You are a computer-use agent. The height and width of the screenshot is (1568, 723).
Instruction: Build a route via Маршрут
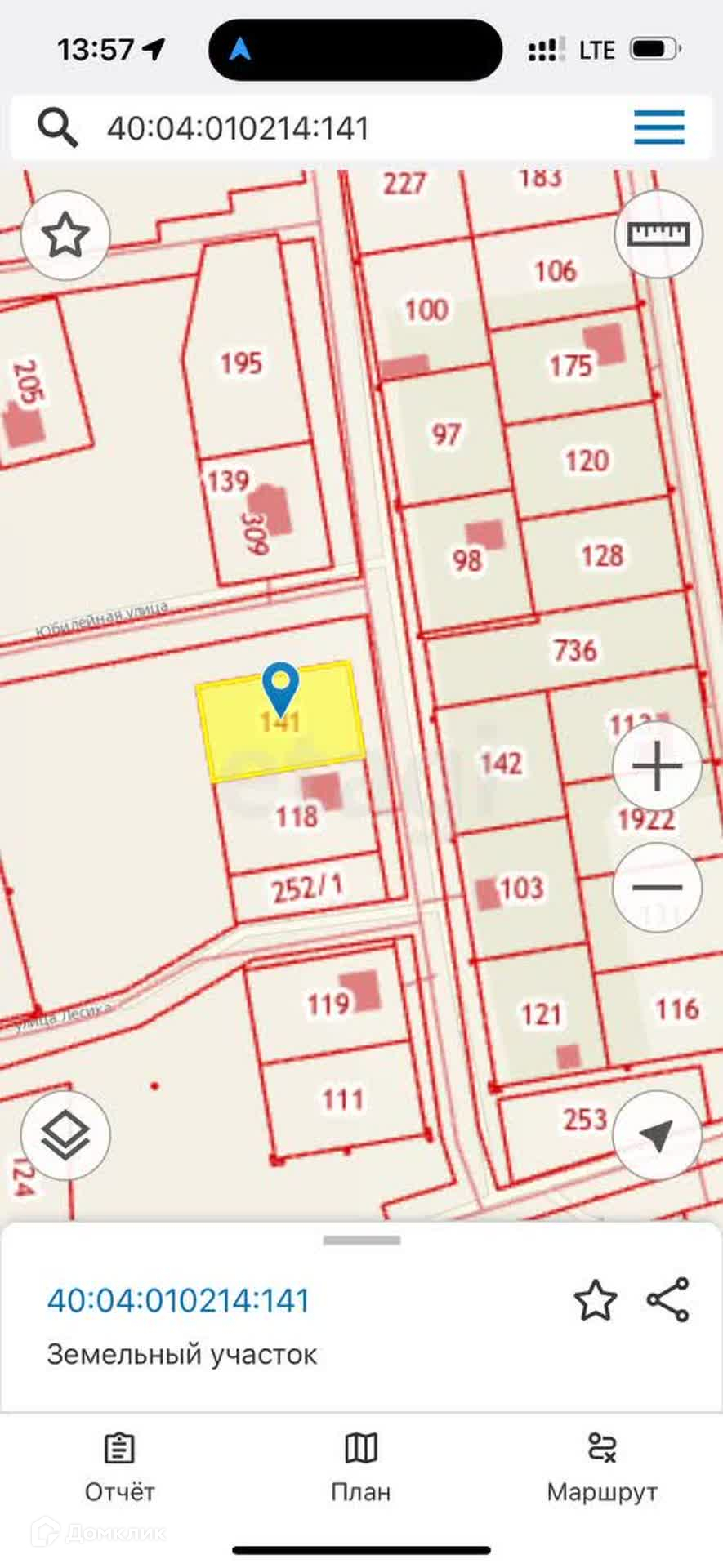602,1467
